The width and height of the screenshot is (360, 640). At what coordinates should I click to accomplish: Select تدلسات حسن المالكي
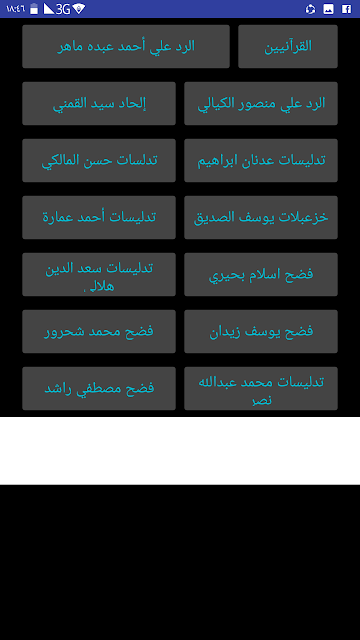coord(99,160)
